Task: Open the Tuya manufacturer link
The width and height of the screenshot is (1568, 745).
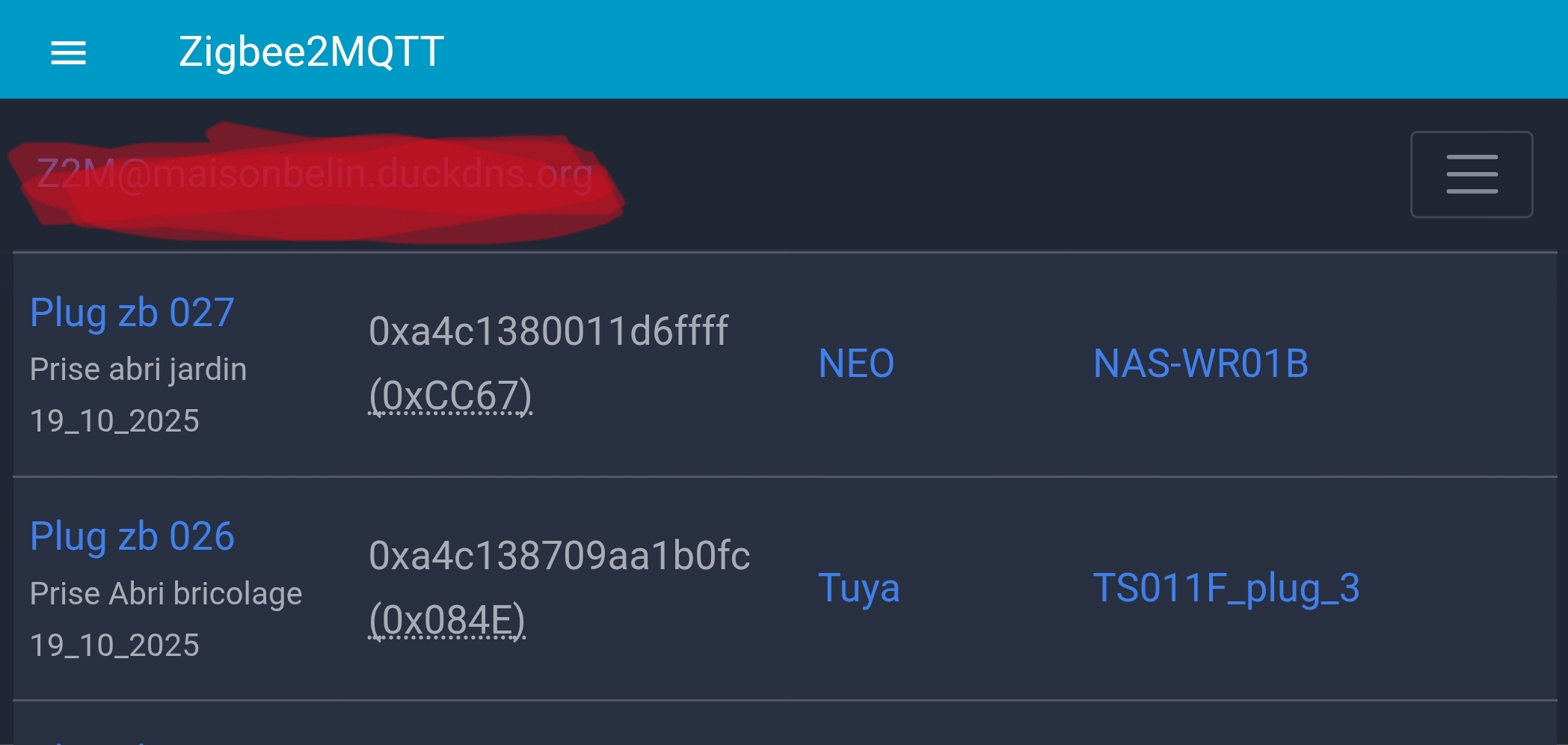Action: pyautogui.click(x=858, y=588)
